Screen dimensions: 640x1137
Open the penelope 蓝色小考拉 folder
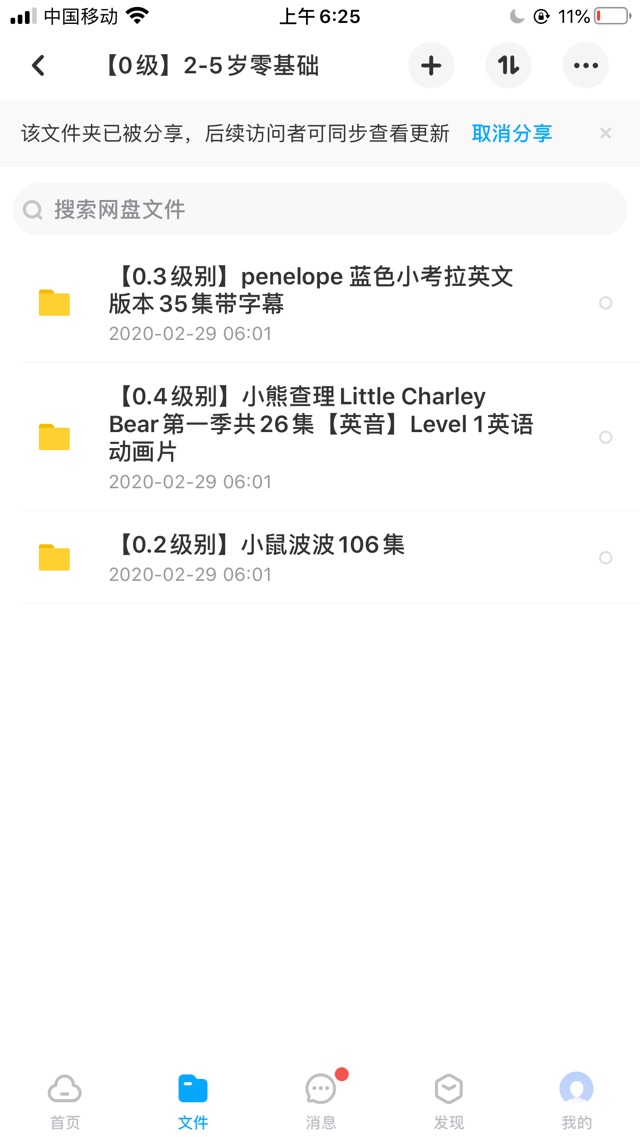[320, 303]
